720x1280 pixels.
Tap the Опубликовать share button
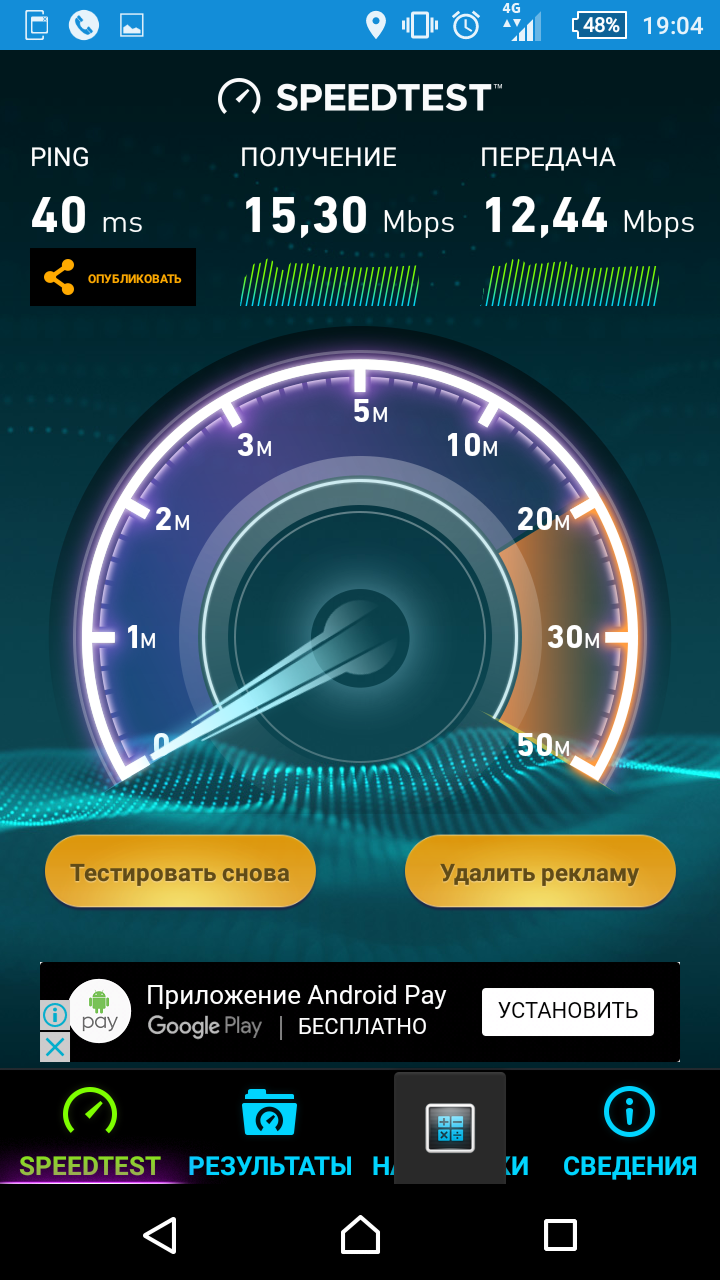[x=113, y=277]
